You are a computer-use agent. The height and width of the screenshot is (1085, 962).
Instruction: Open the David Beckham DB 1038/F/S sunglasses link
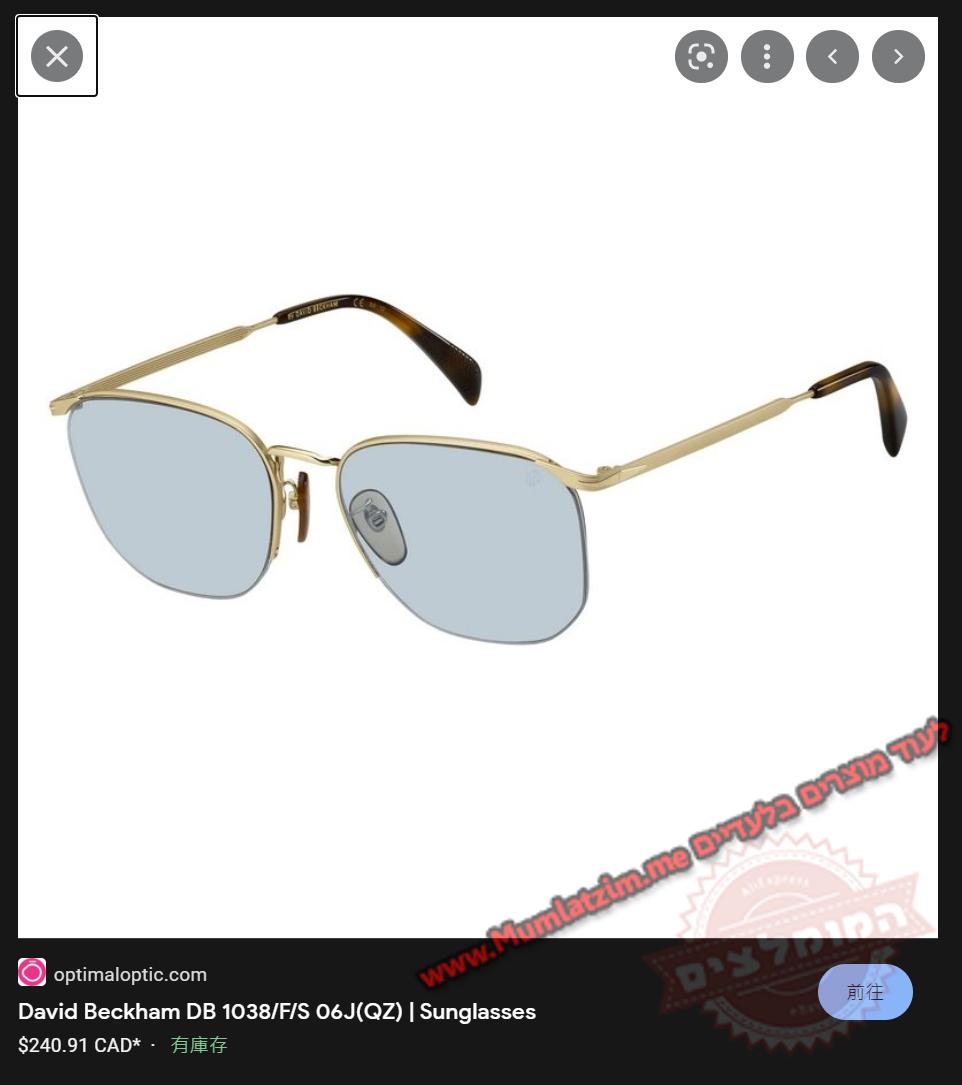pos(277,1011)
